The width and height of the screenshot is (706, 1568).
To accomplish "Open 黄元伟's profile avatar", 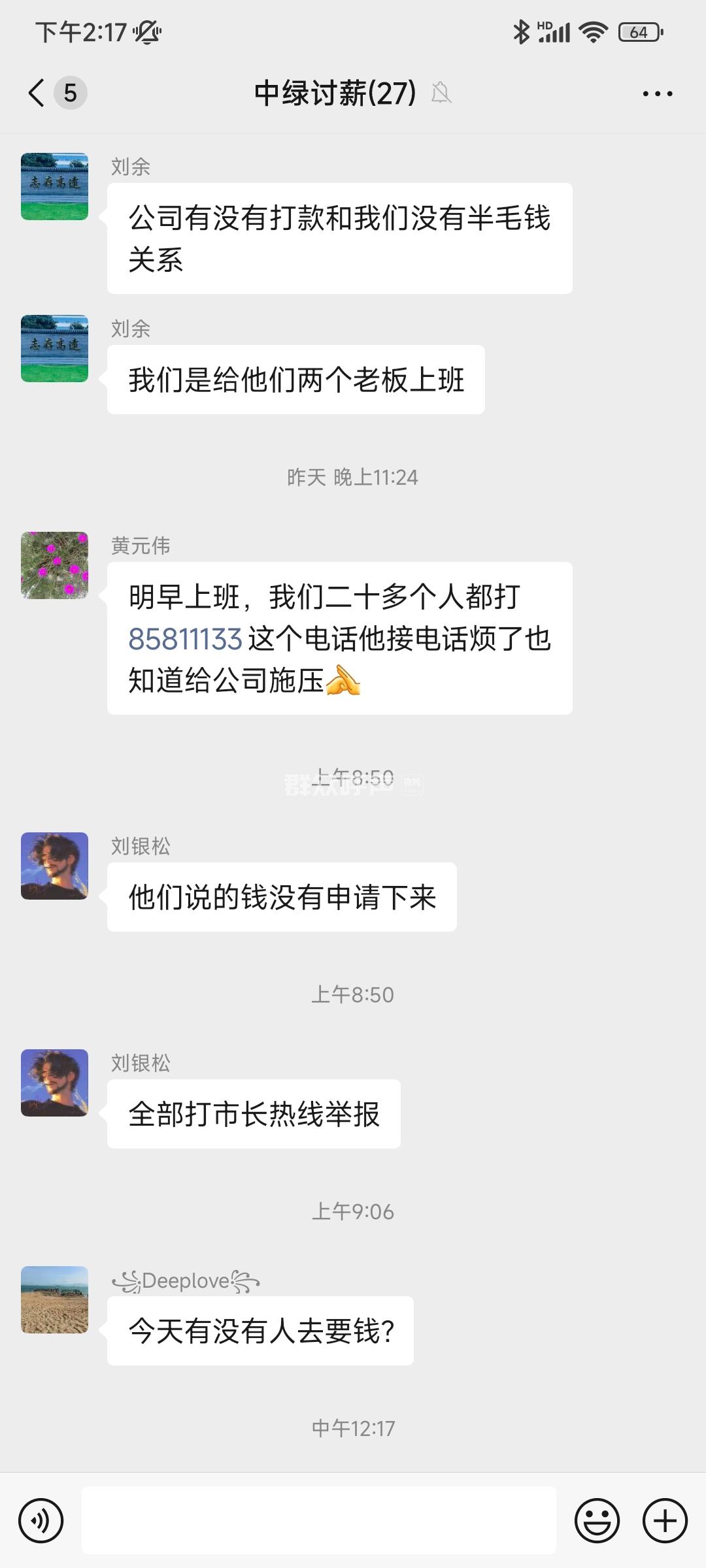I will pos(55,565).
